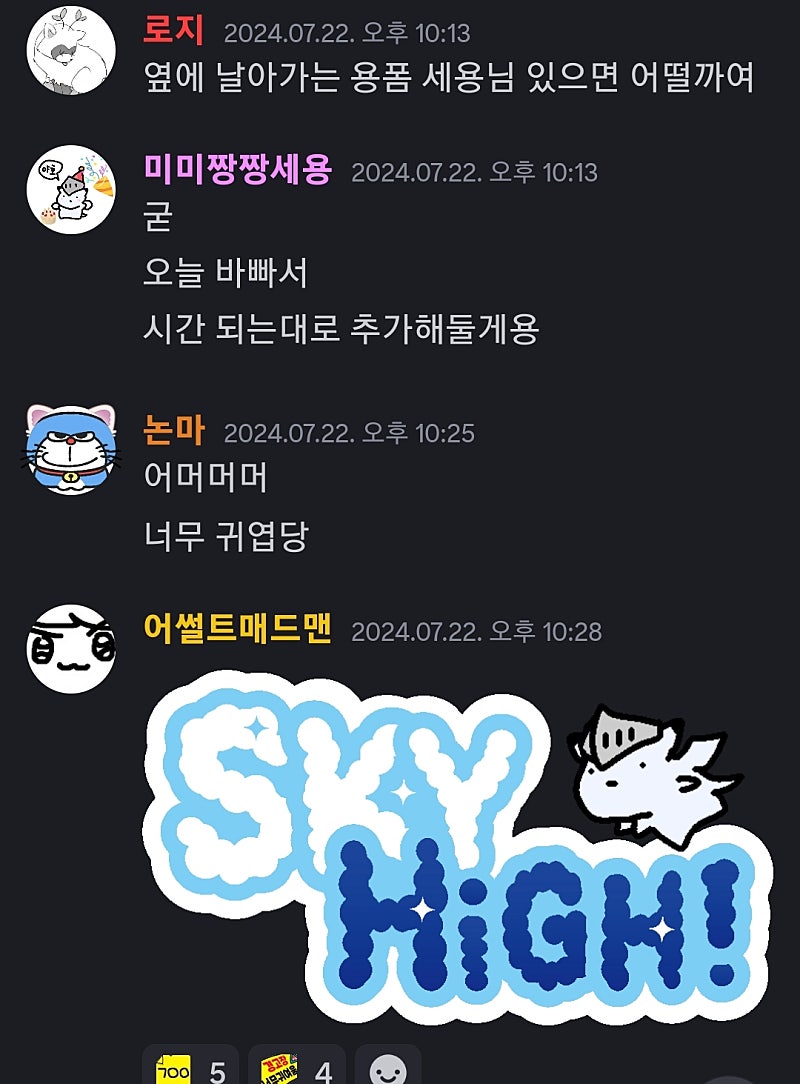Open 로지's profile avatar
800x1084 pixels.
coord(71,50)
